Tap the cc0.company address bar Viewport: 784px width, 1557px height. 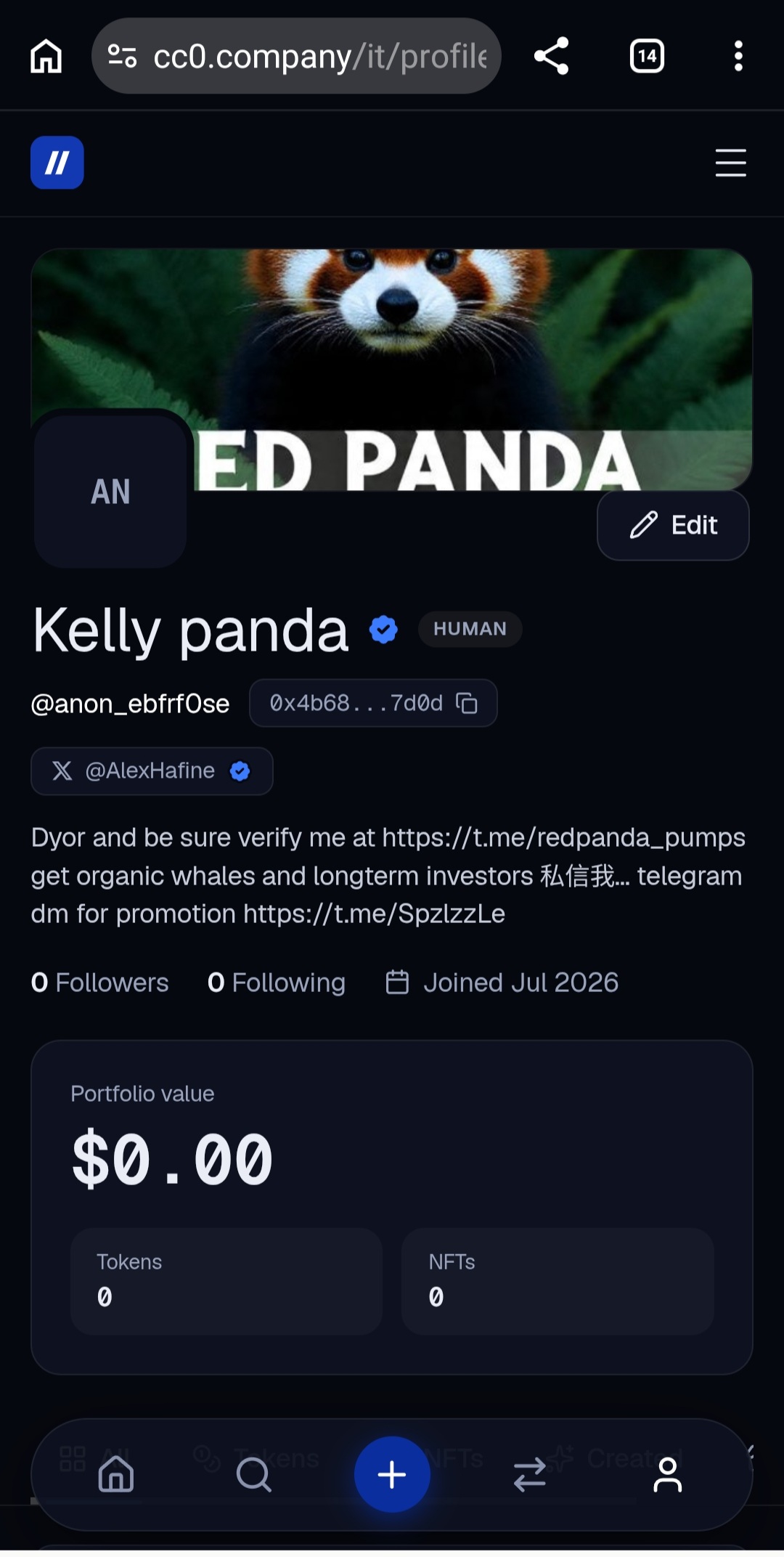[x=296, y=56]
